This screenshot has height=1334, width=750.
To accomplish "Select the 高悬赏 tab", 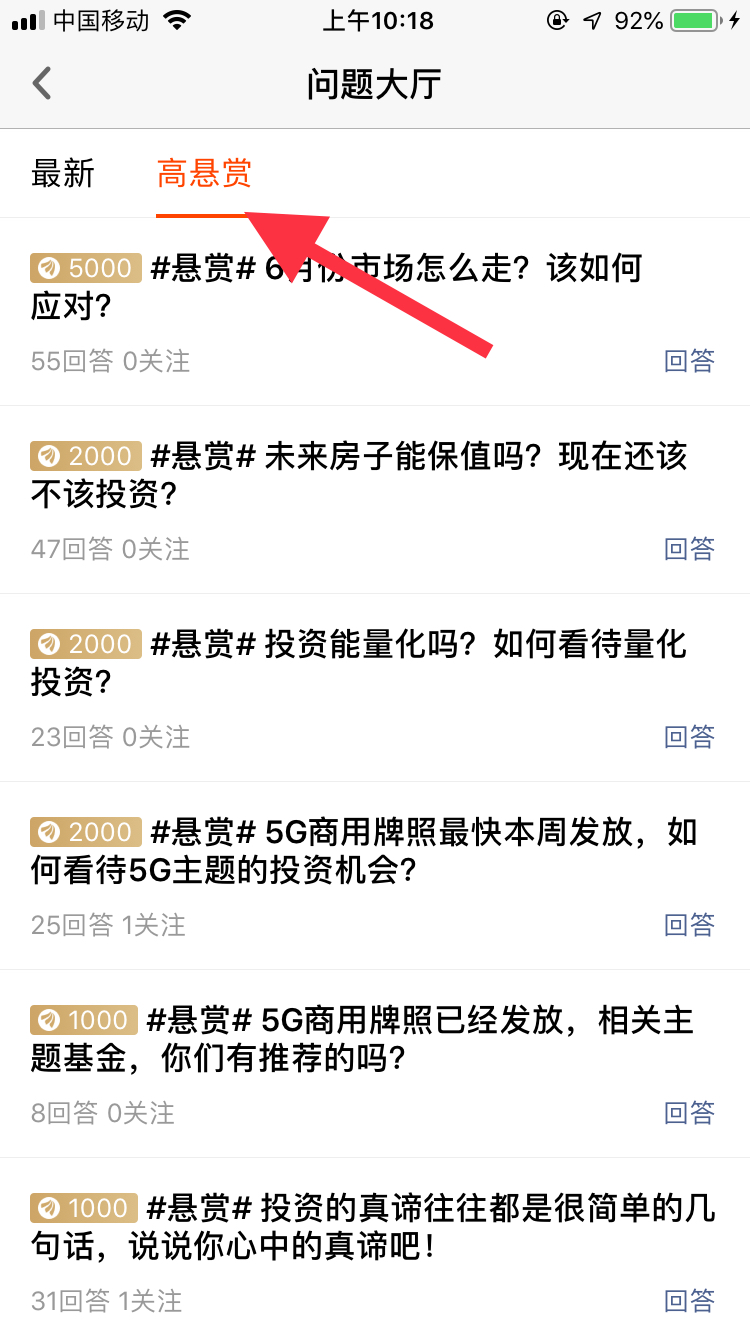I will 204,174.
